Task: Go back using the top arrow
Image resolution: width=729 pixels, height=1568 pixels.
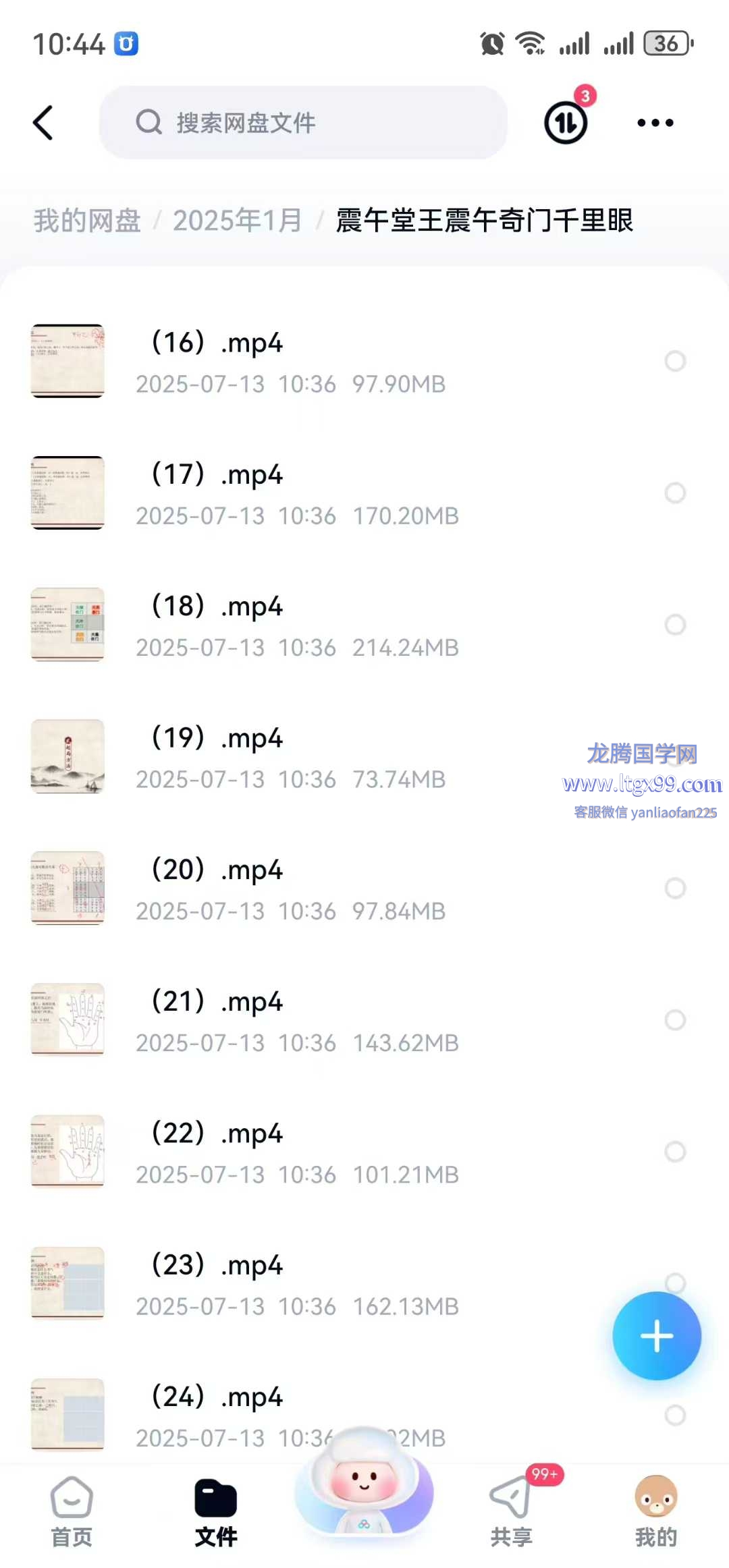Action: pyautogui.click(x=43, y=123)
